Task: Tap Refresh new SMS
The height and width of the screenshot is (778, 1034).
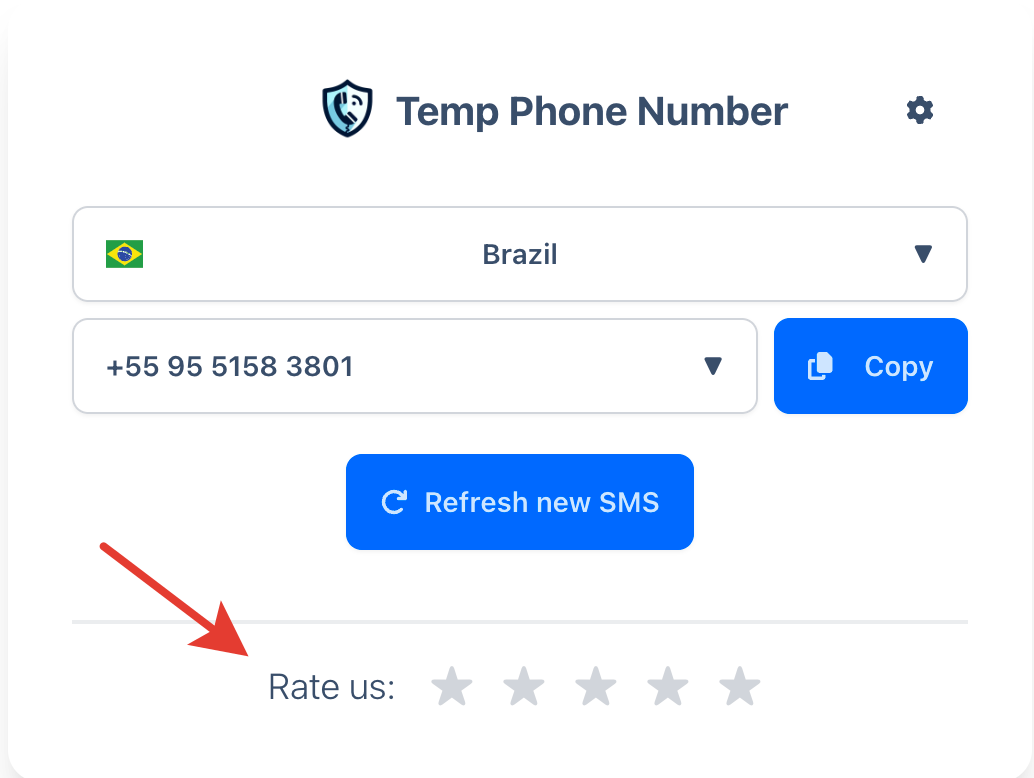Action: tap(519, 502)
